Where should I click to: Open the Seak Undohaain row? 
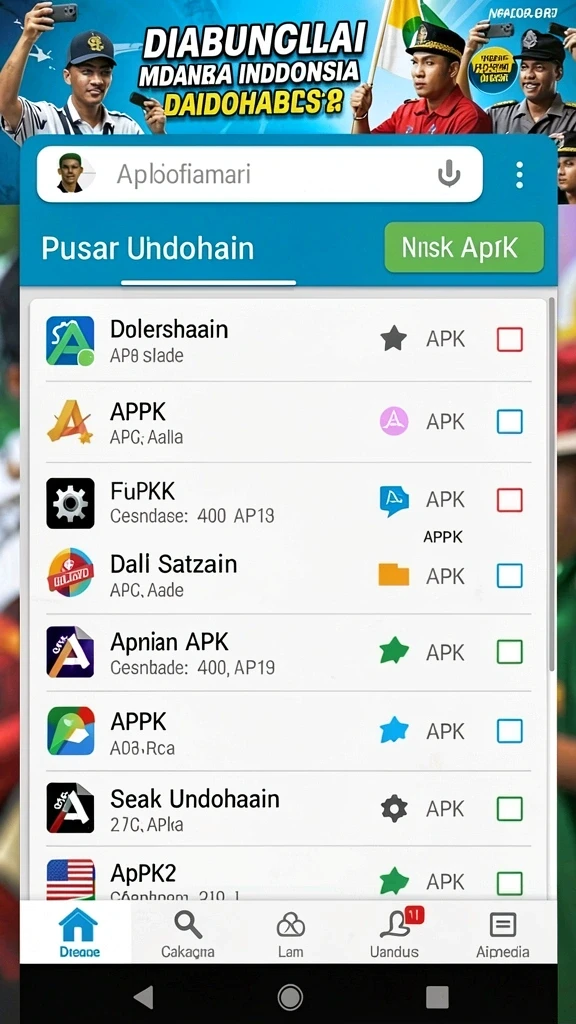point(288,808)
